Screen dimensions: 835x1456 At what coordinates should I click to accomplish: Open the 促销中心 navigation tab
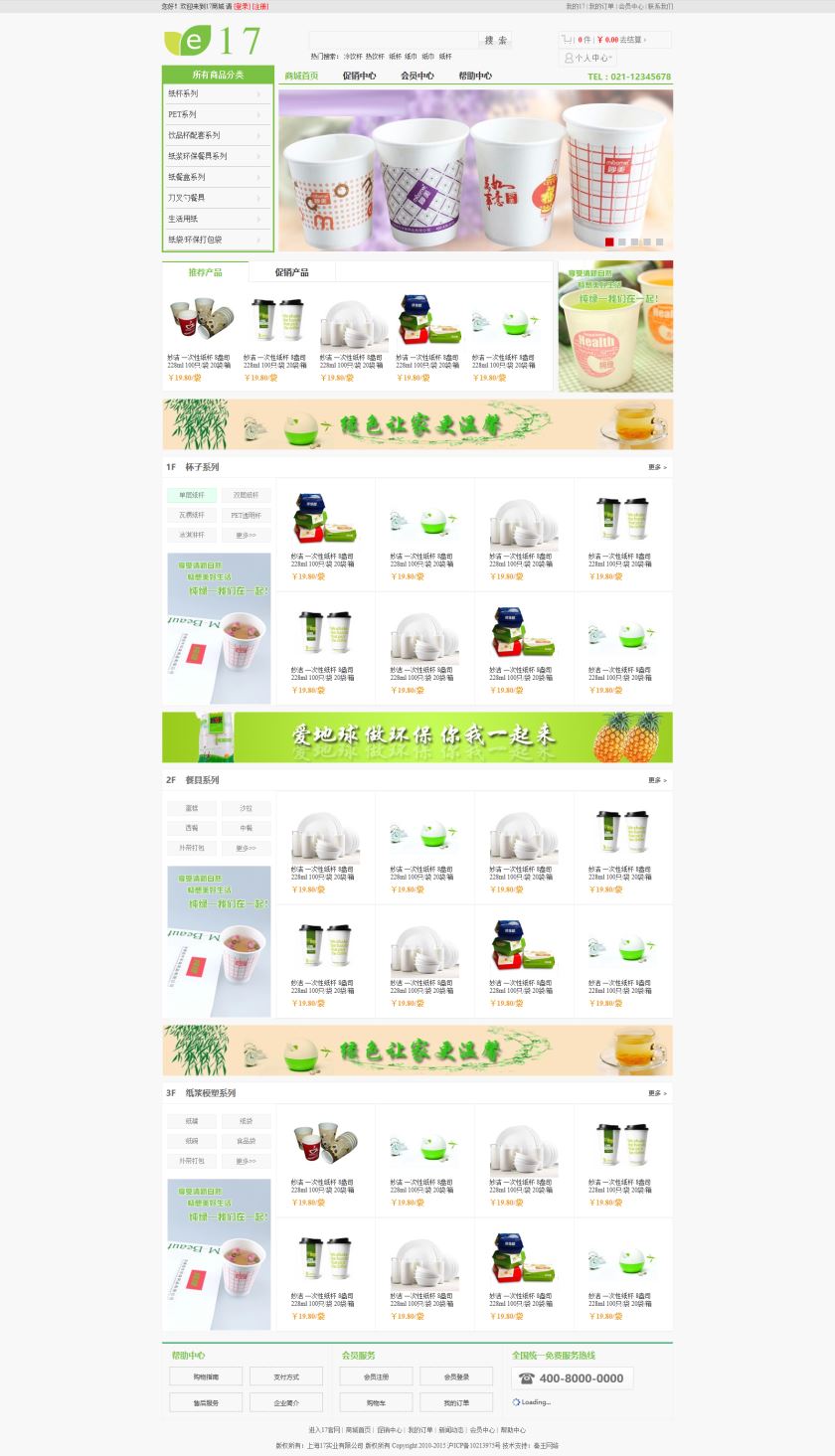click(359, 76)
